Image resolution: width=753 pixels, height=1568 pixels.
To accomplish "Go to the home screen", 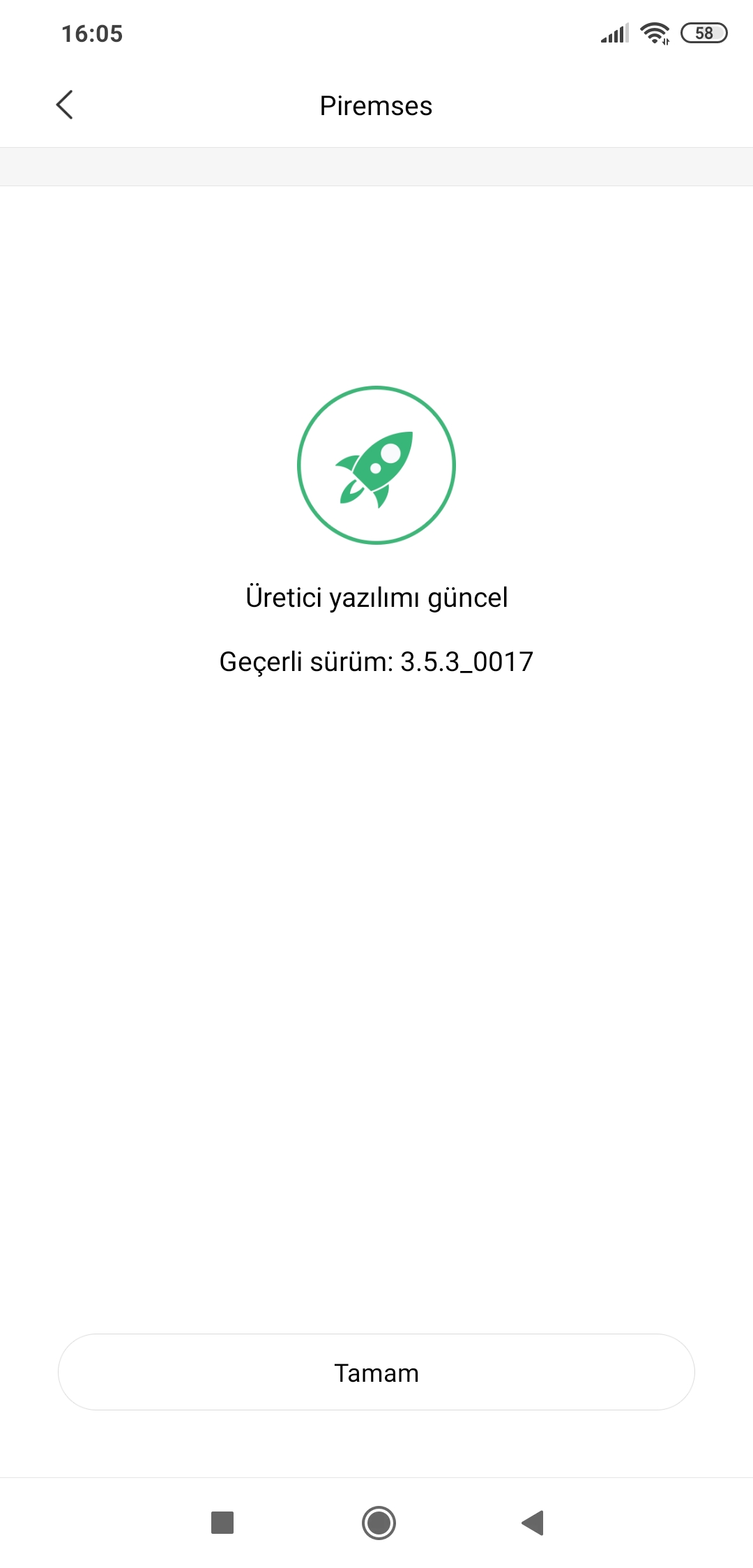I will click(379, 1523).
